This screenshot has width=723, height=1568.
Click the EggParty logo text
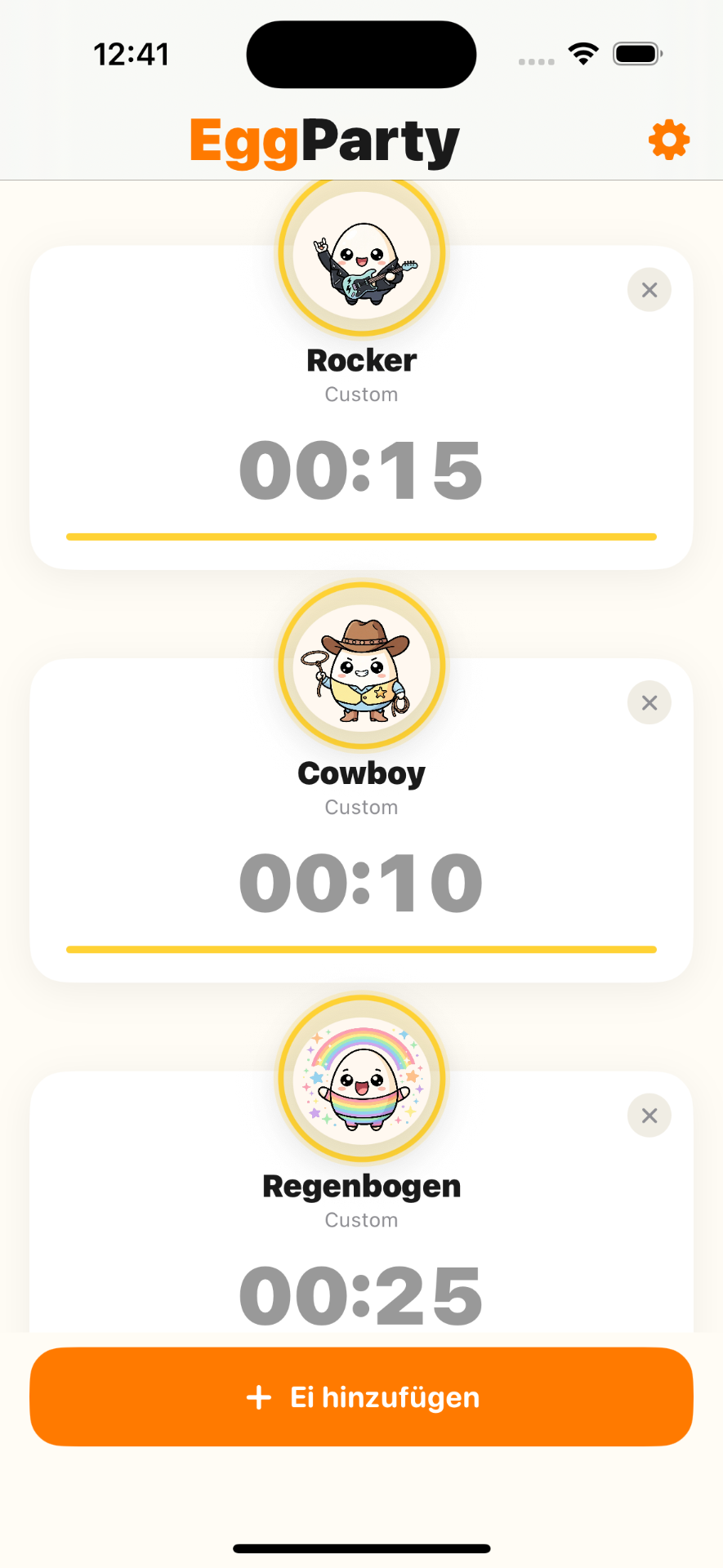pyautogui.click(x=324, y=140)
